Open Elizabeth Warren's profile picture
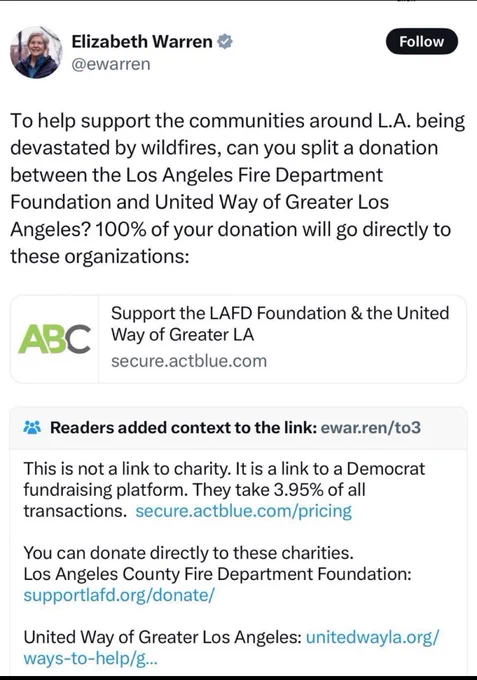This screenshot has height=680, width=477. coord(36,52)
